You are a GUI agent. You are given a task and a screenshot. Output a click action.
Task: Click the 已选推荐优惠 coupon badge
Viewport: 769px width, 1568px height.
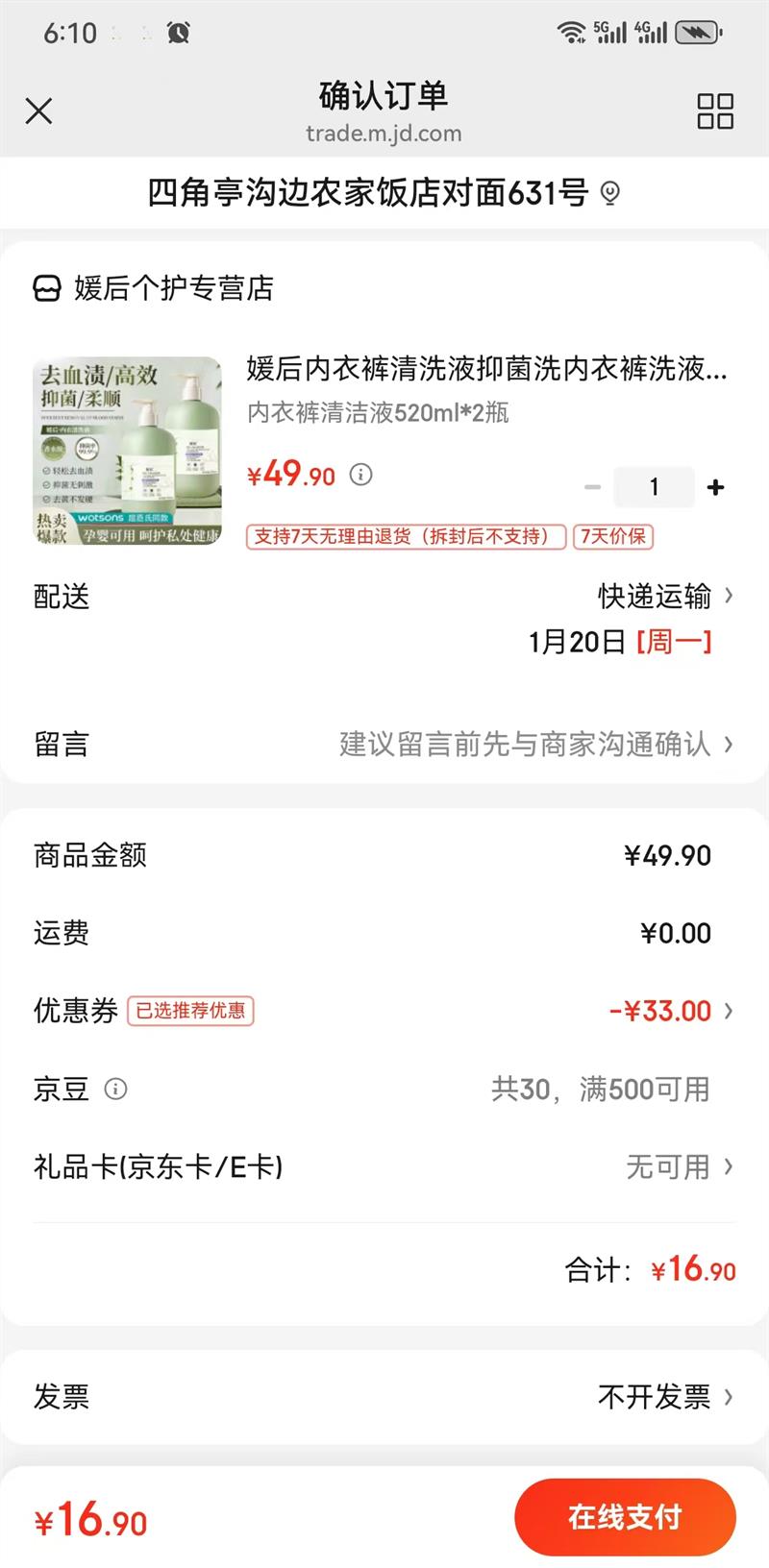(x=190, y=1011)
